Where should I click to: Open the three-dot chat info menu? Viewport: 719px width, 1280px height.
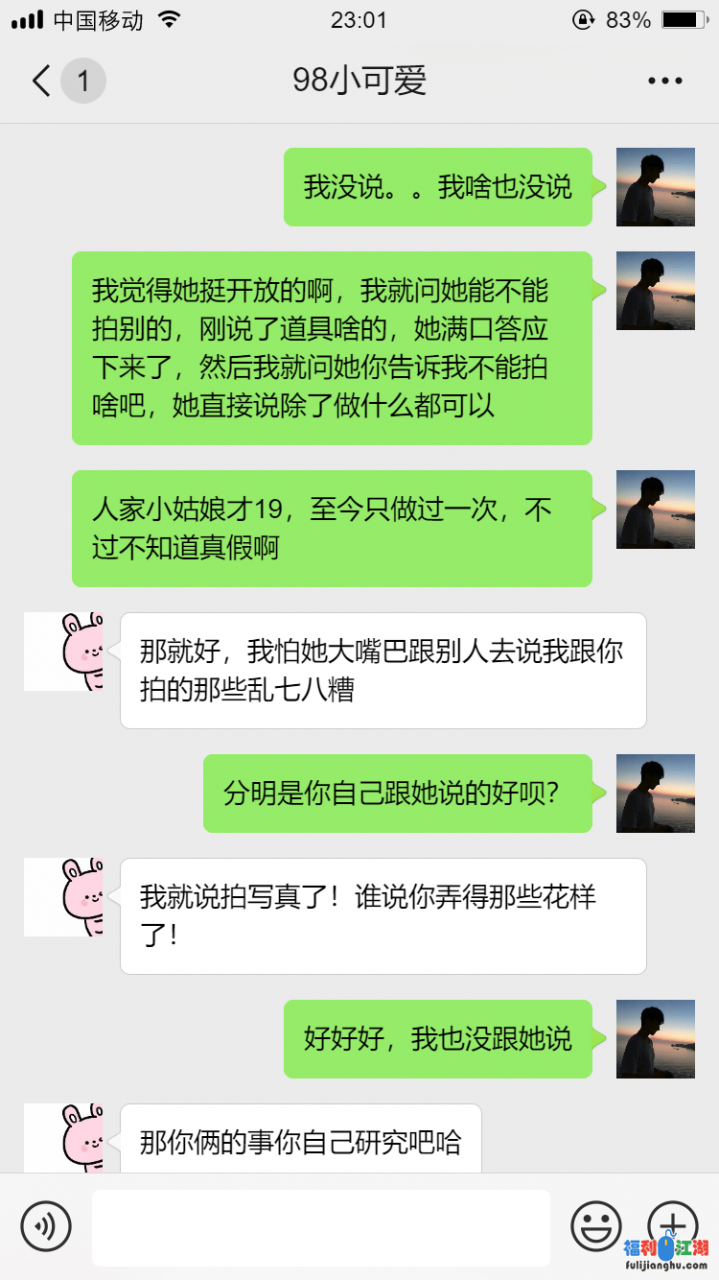(x=664, y=81)
